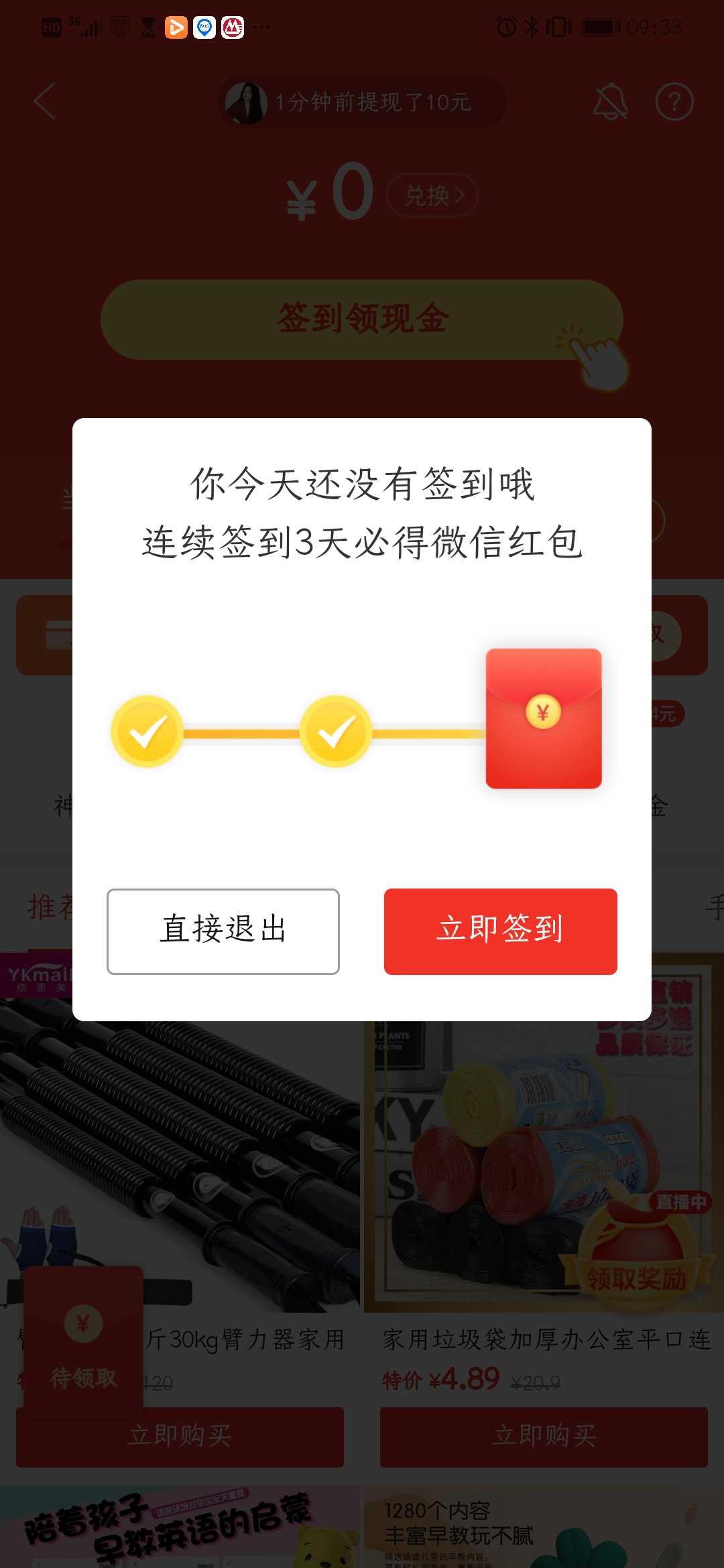Screen dimensions: 724x1568
Task: Choose 直接退出 to exit the dialog
Action: coord(223,930)
